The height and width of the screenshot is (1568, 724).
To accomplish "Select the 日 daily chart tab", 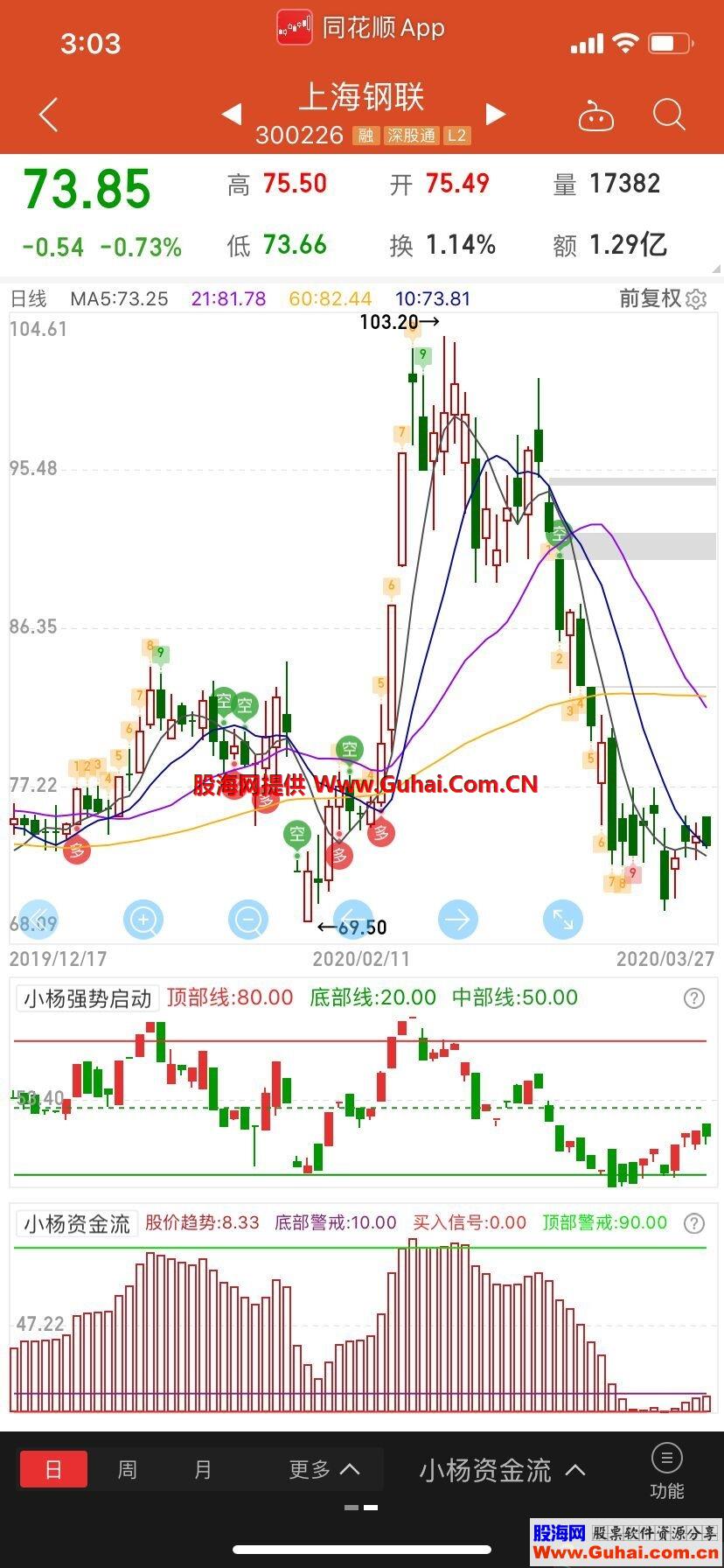I will [x=53, y=1469].
